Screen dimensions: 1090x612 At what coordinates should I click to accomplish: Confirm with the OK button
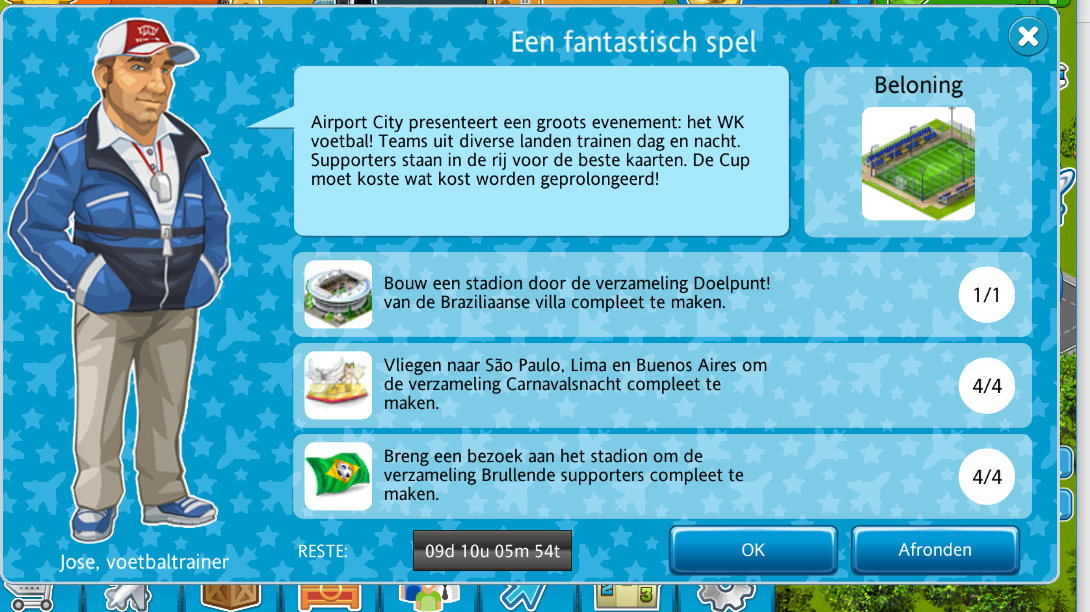click(753, 550)
